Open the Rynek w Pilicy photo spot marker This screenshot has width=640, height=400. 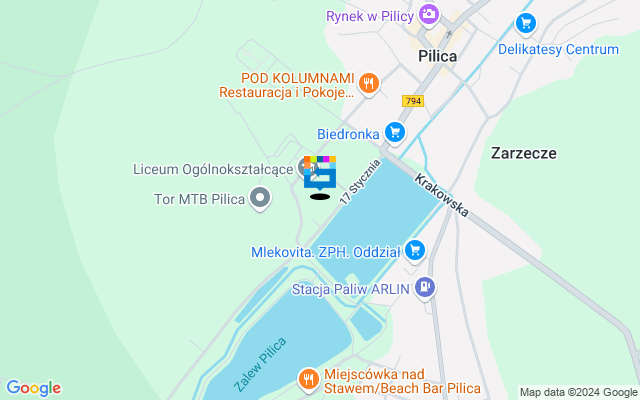point(429,14)
